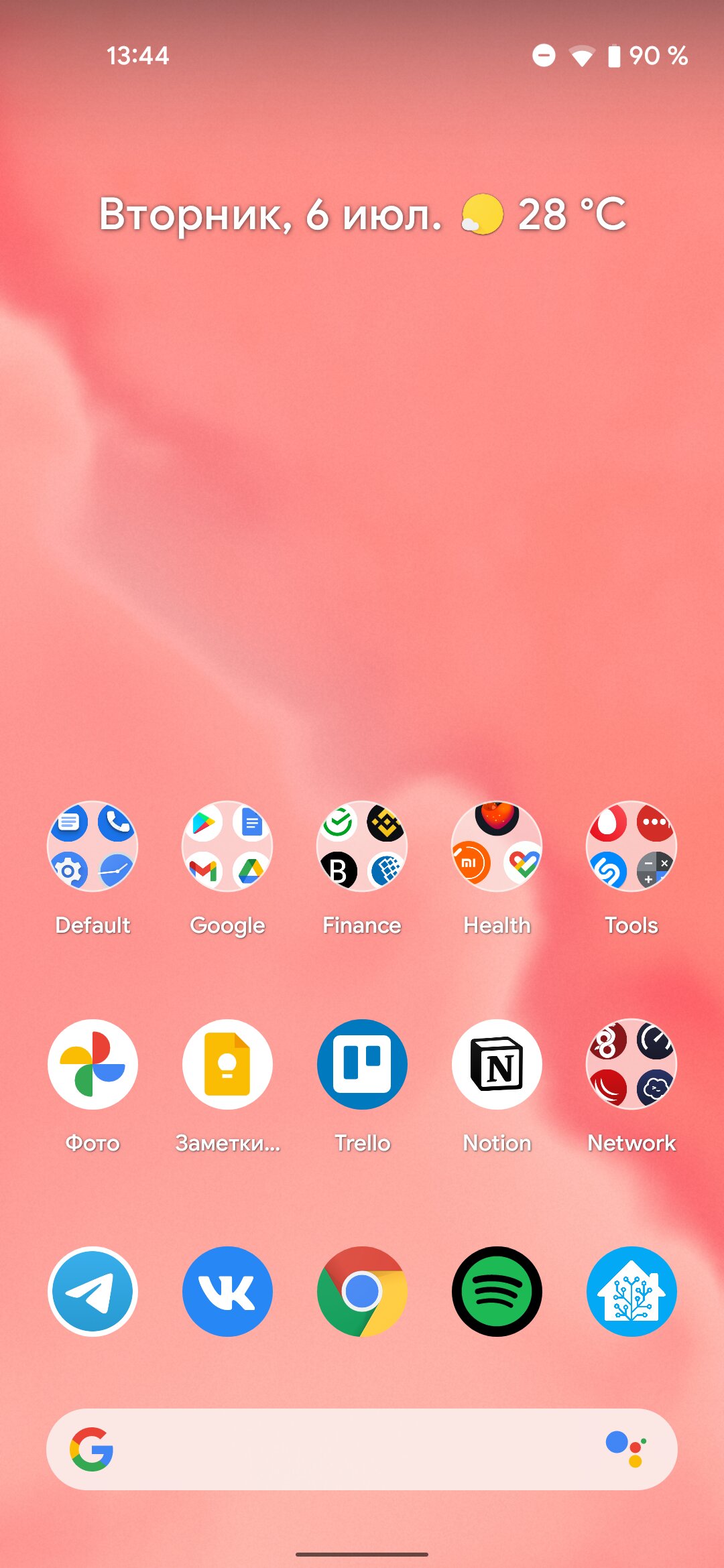Image resolution: width=724 pixels, height=1568 pixels.
Task: Launch the Chrome browser
Action: coord(362,1291)
